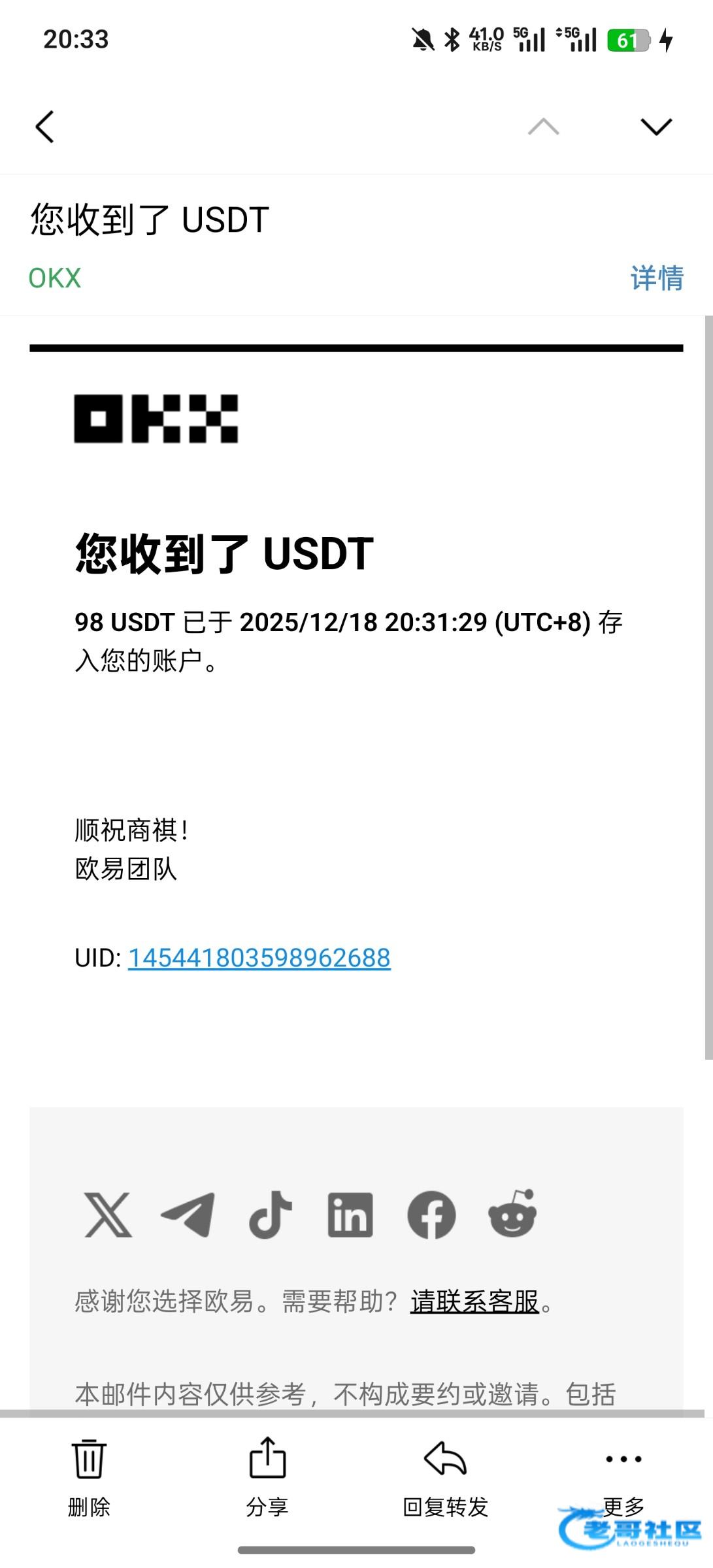Open OKX's Facebook page
This screenshot has height=1568, width=713.
click(431, 1215)
